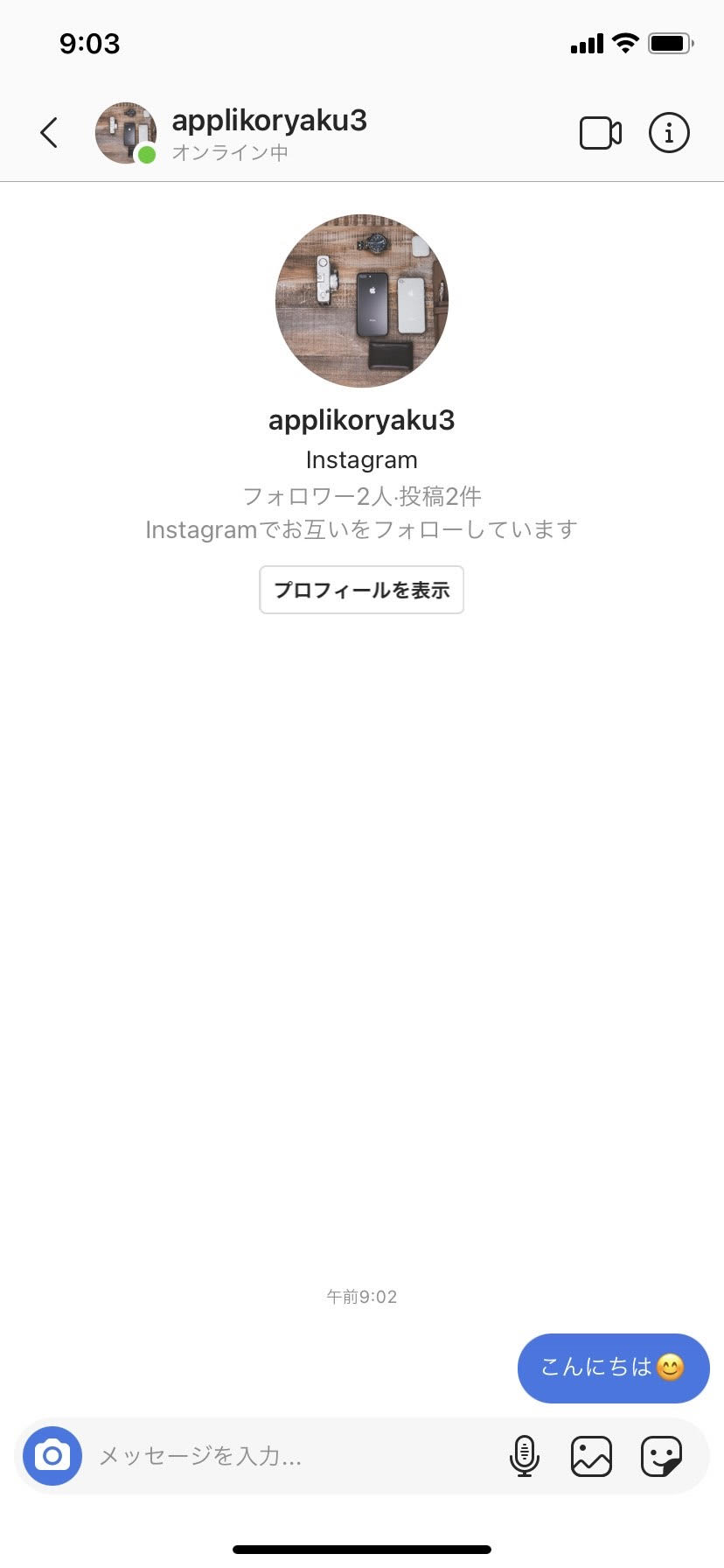Image resolution: width=724 pixels, height=1568 pixels.
Task: Record a voice message with microphone
Action: tap(524, 1456)
